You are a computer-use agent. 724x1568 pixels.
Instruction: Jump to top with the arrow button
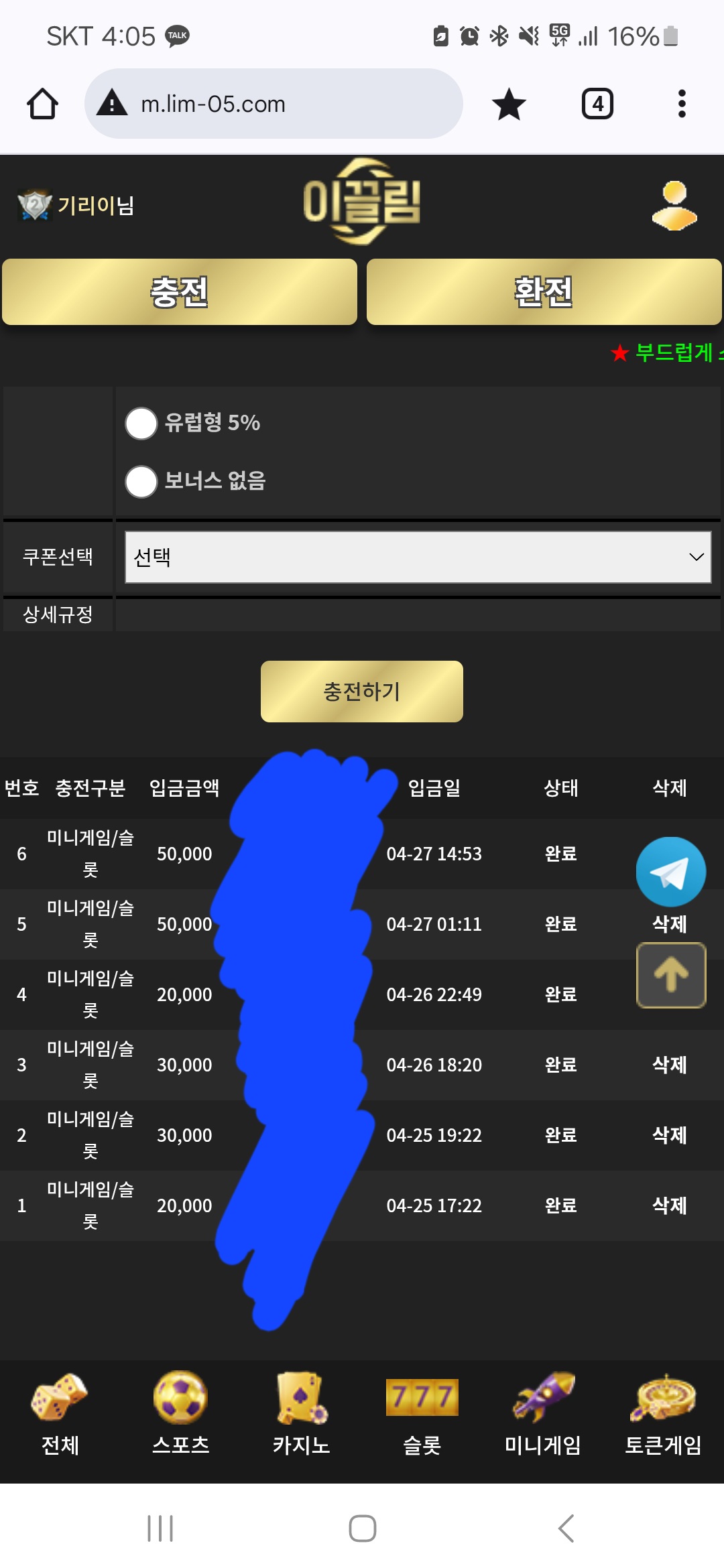[x=670, y=975]
